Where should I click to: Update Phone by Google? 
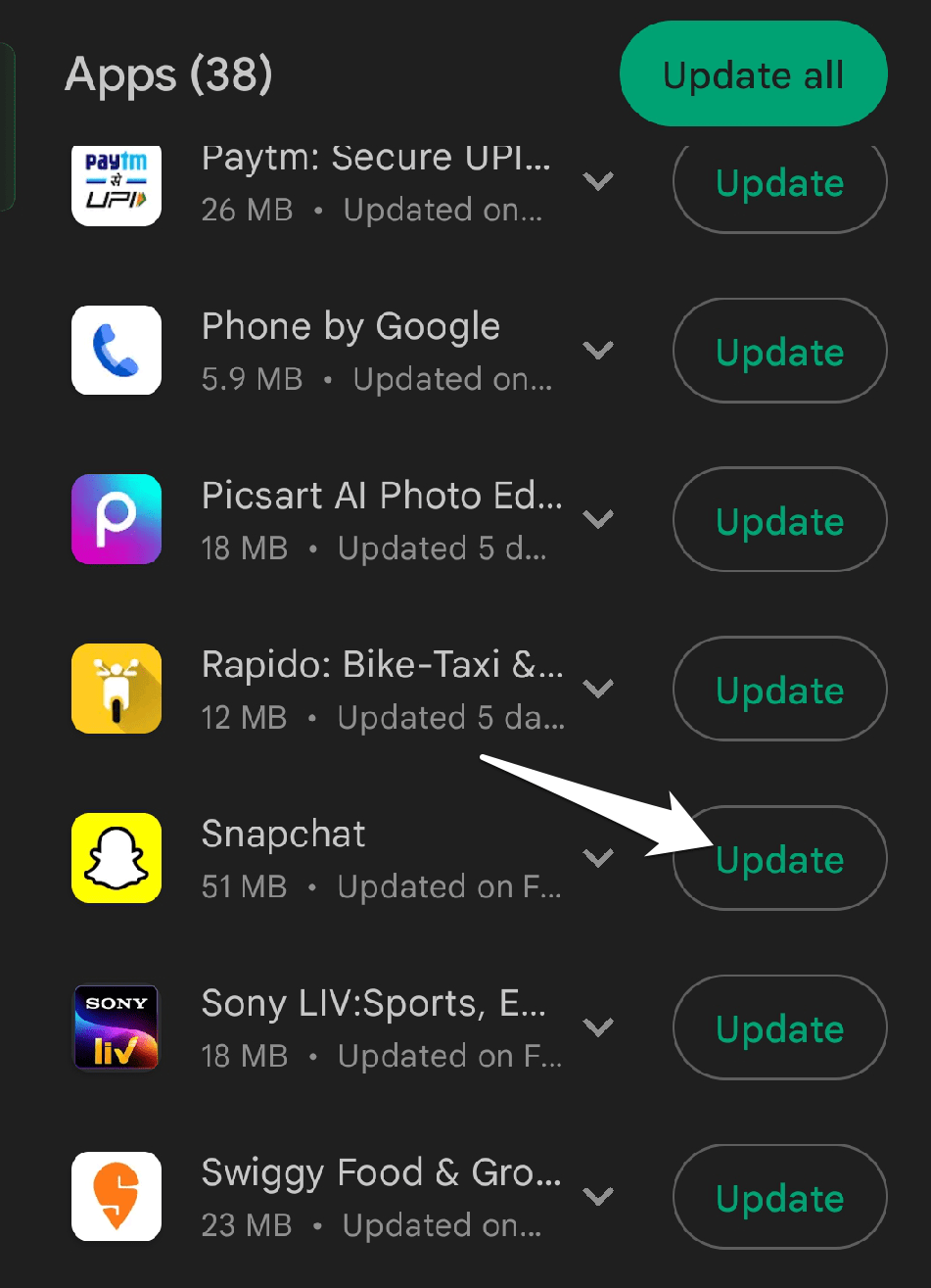click(x=779, y=353)
